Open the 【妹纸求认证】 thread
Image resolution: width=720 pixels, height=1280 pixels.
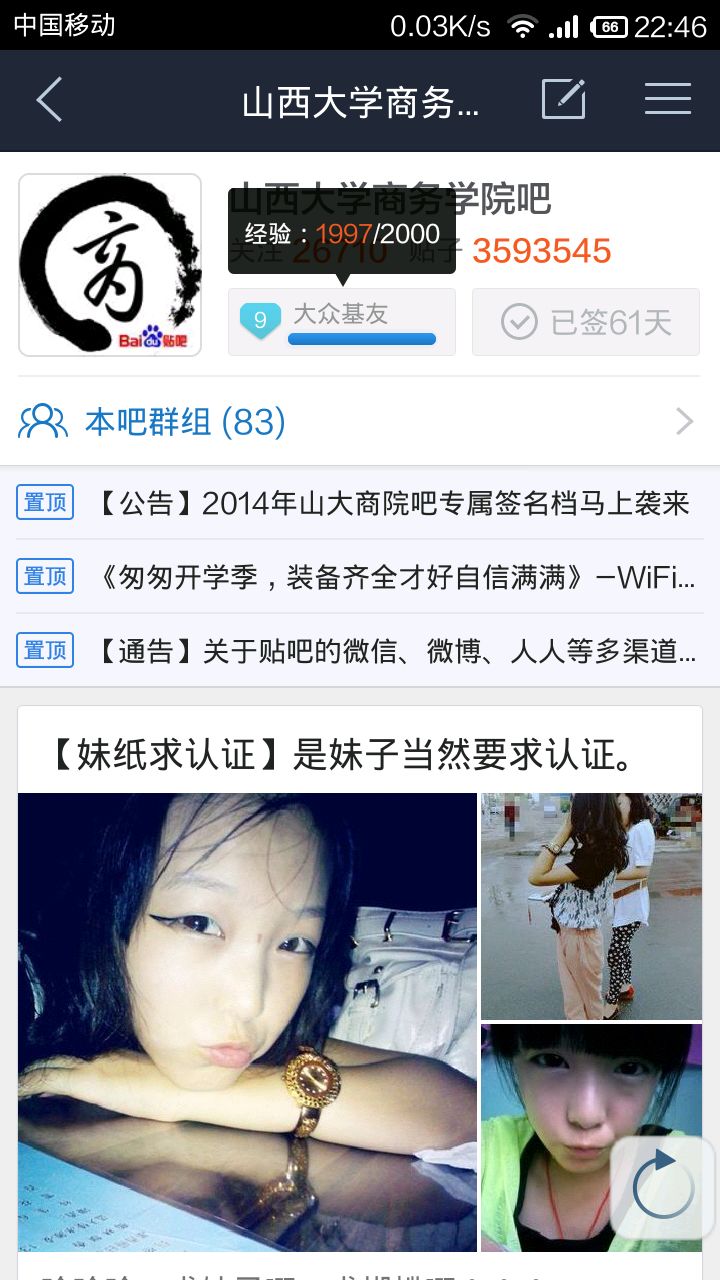[340, 755]
